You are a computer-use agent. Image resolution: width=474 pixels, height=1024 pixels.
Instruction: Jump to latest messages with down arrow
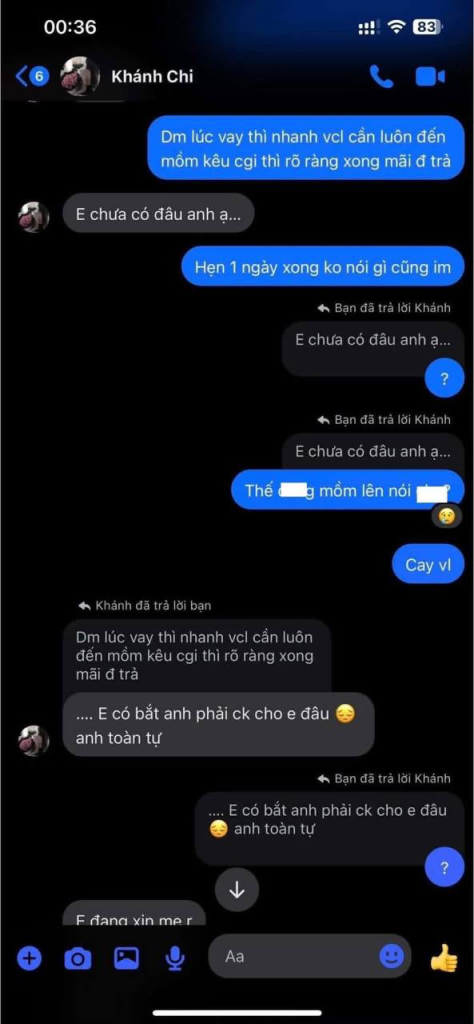[x=237, y=889]
